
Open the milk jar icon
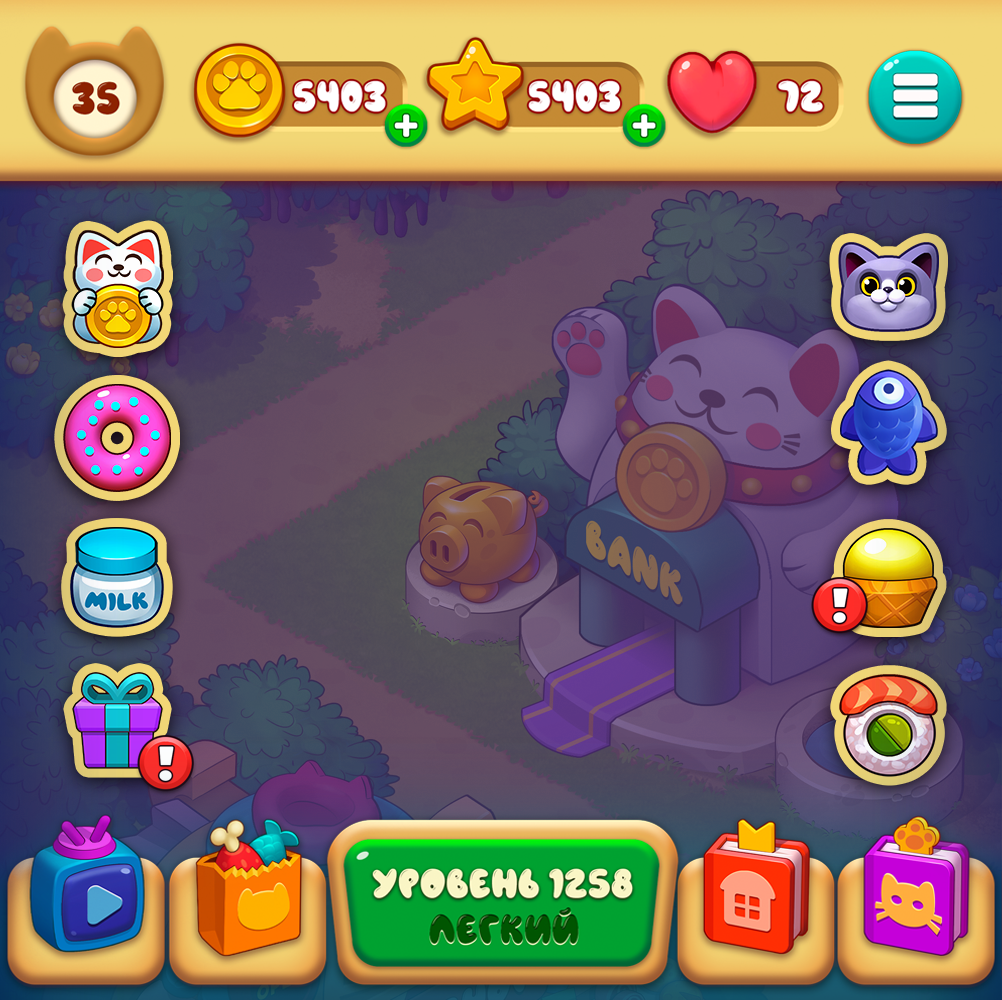117,579
